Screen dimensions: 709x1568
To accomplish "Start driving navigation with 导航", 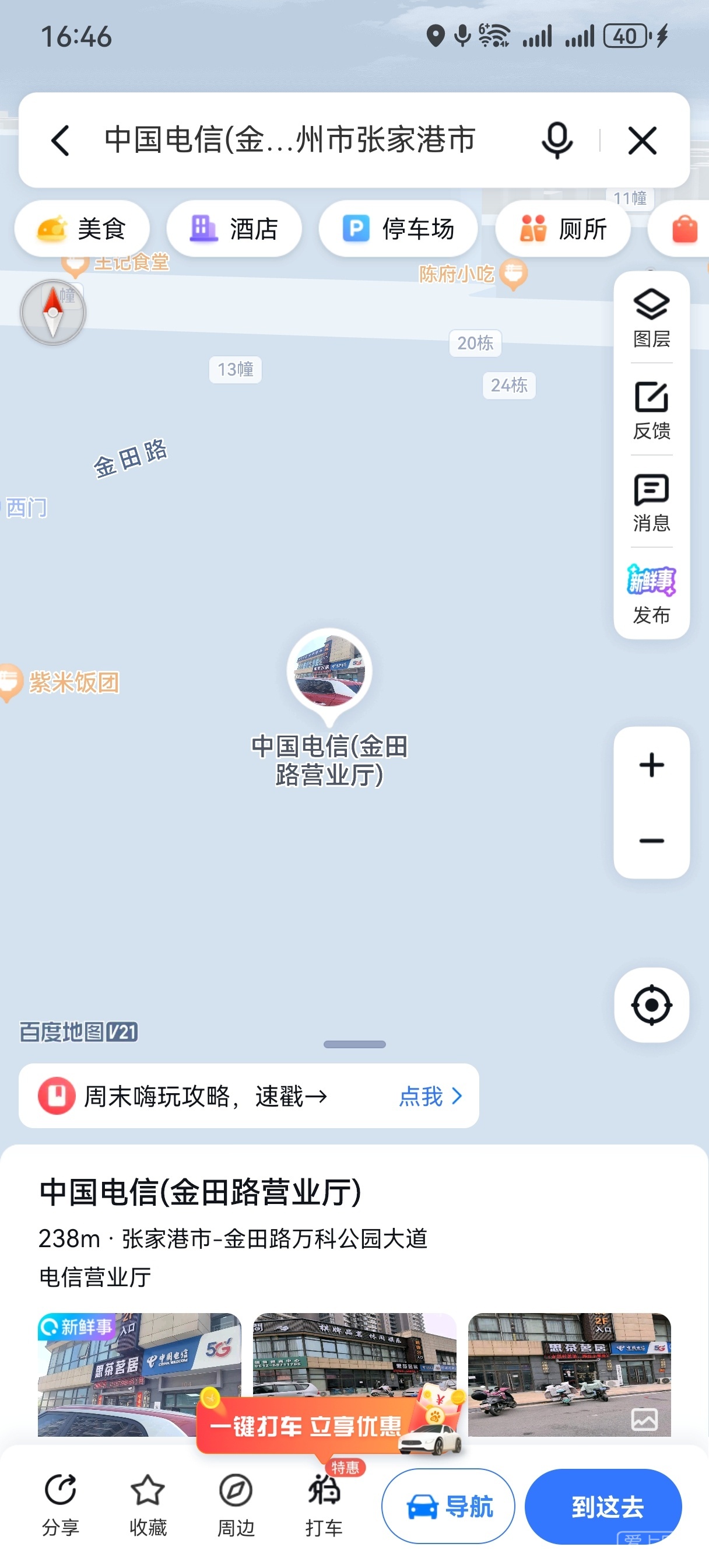I will click(448, 1507).
